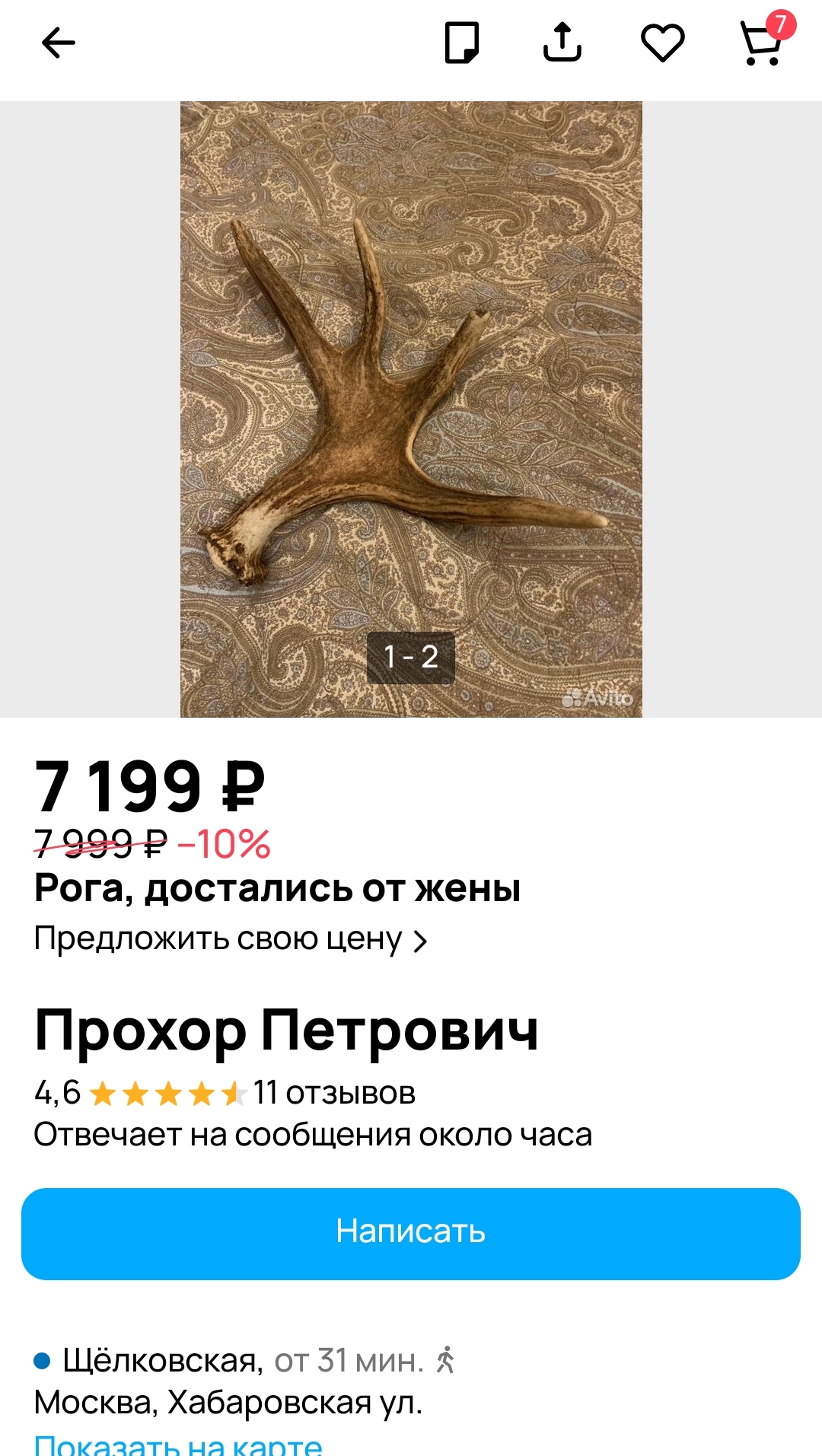Add listing to favorites with heart
The image size is (822, 1456).
[662, 43]
